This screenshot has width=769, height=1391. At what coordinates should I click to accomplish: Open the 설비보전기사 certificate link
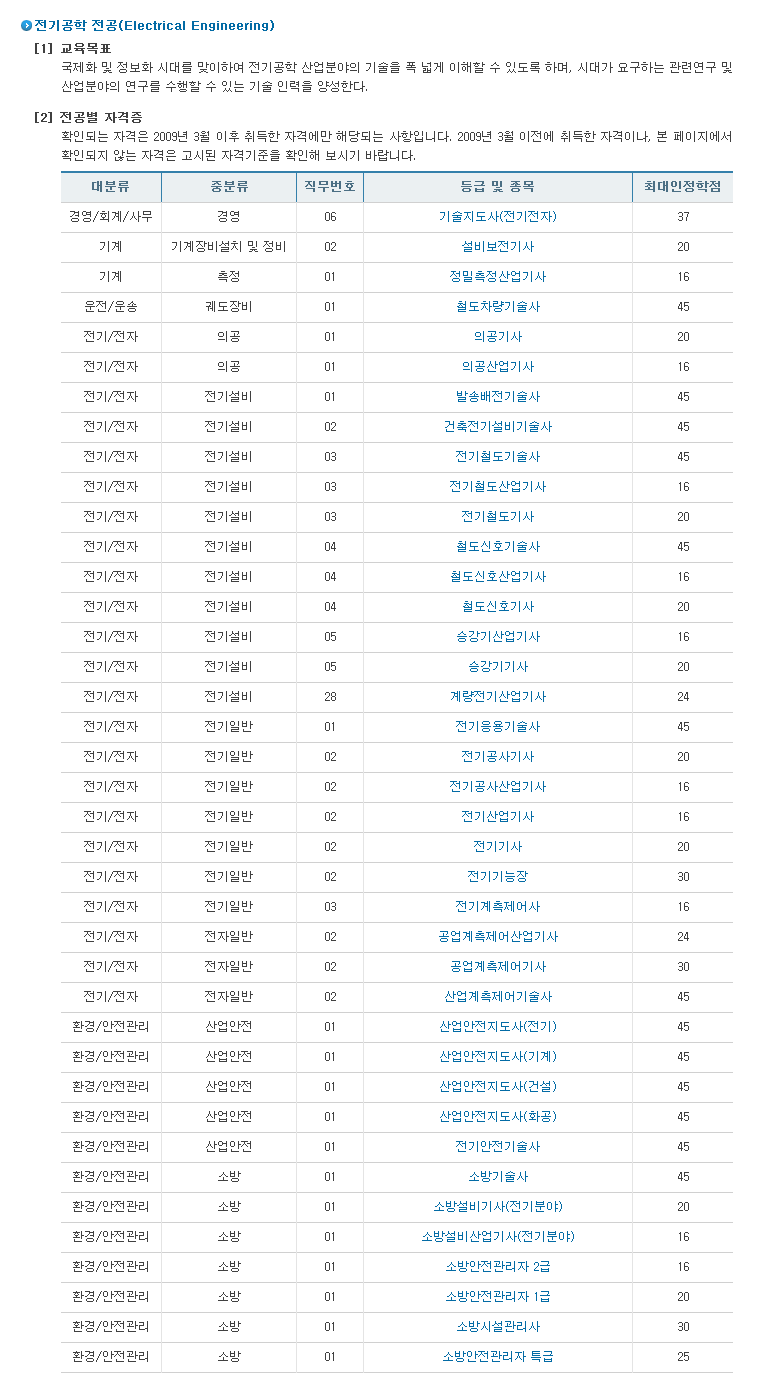[497, 246]
